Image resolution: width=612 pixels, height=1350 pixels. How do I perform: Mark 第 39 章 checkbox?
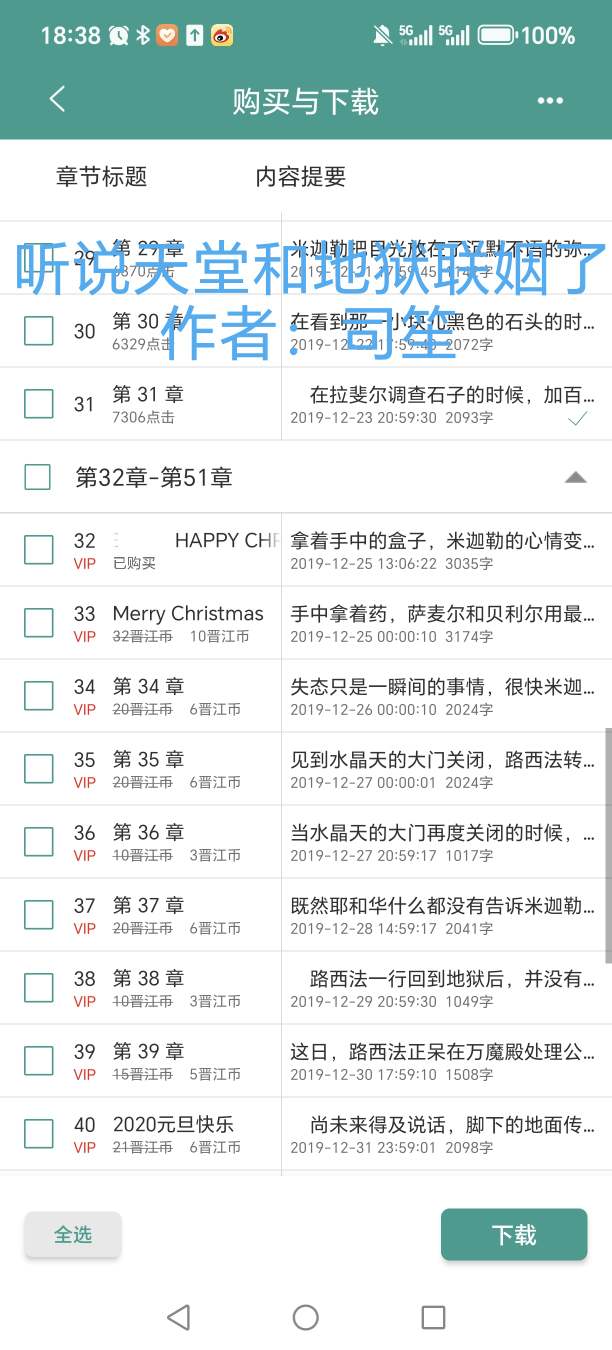click(x=38, y=1061)
